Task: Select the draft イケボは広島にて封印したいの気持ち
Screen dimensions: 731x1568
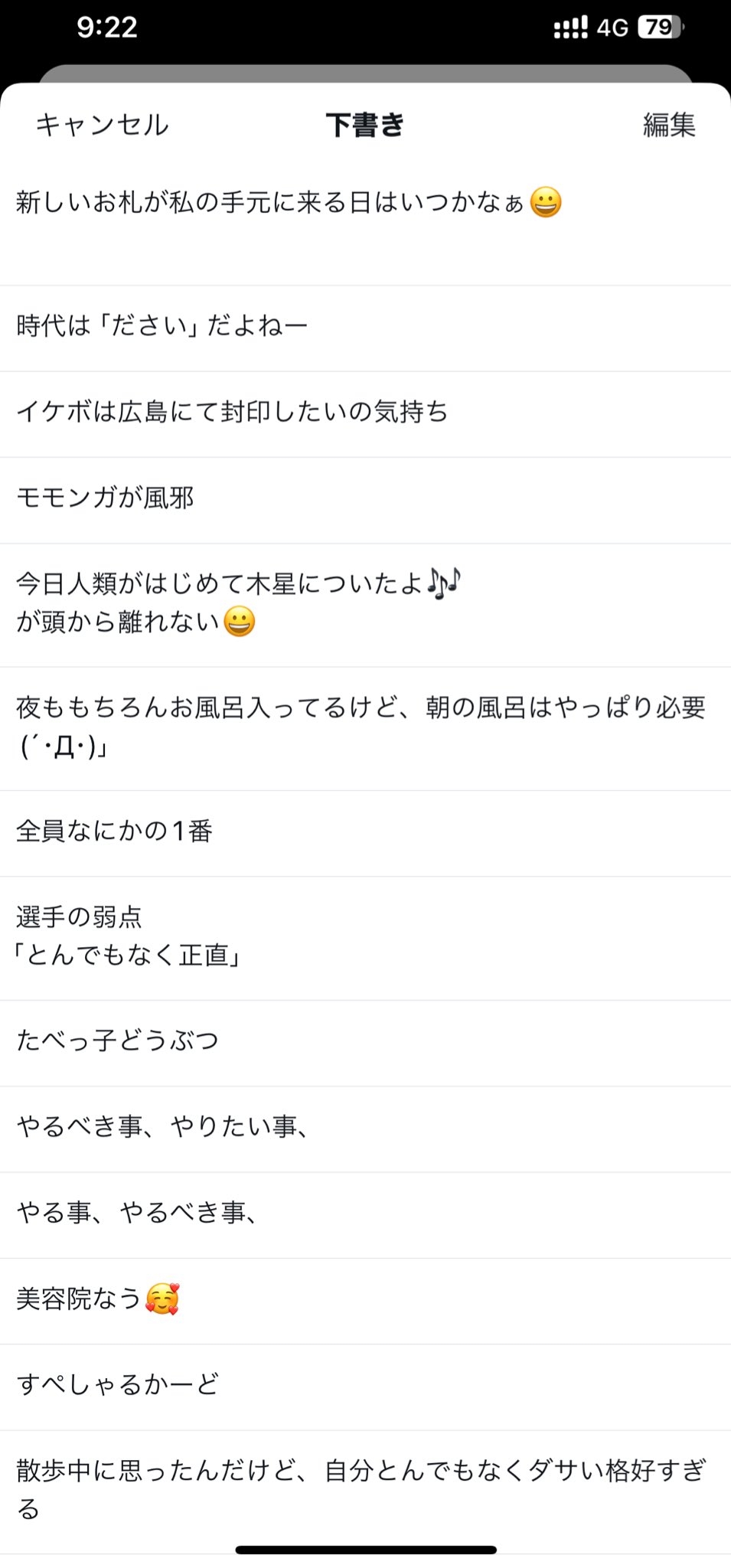Action: (x=365, y=414)
